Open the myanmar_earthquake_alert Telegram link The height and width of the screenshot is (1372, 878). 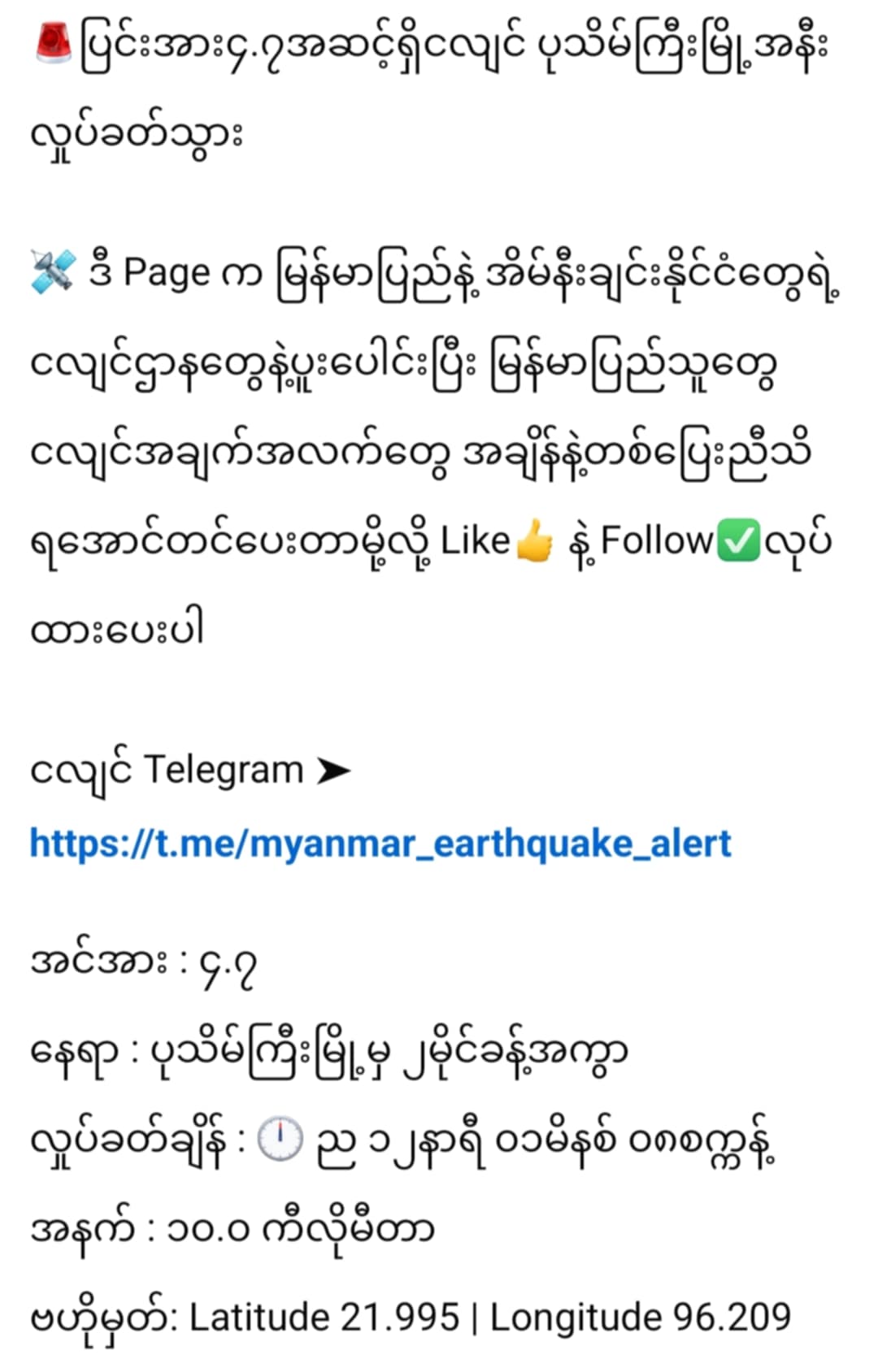380,844
